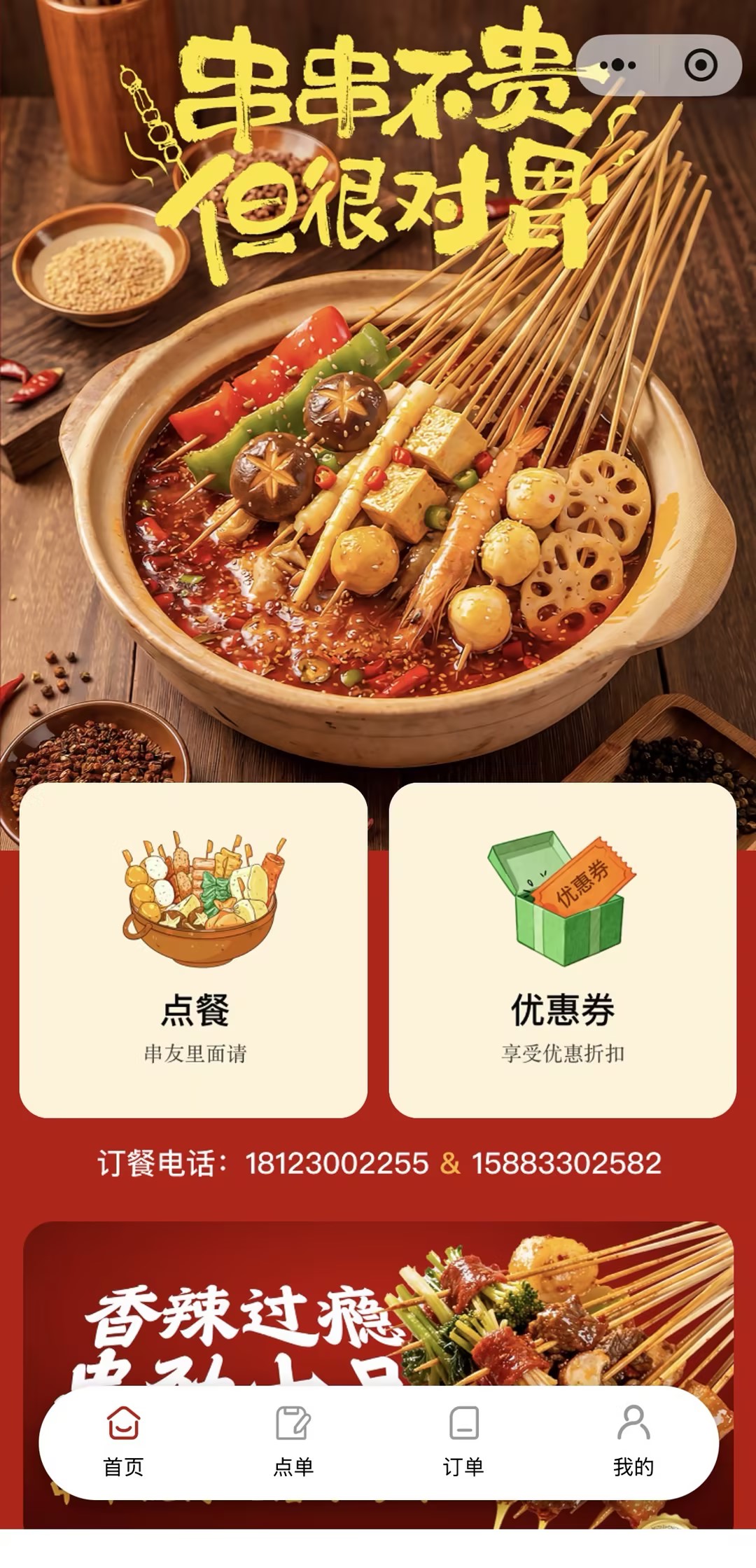
Task: Open the 香辣过瘾 promotional banner
Action: tap(378, 1303)
